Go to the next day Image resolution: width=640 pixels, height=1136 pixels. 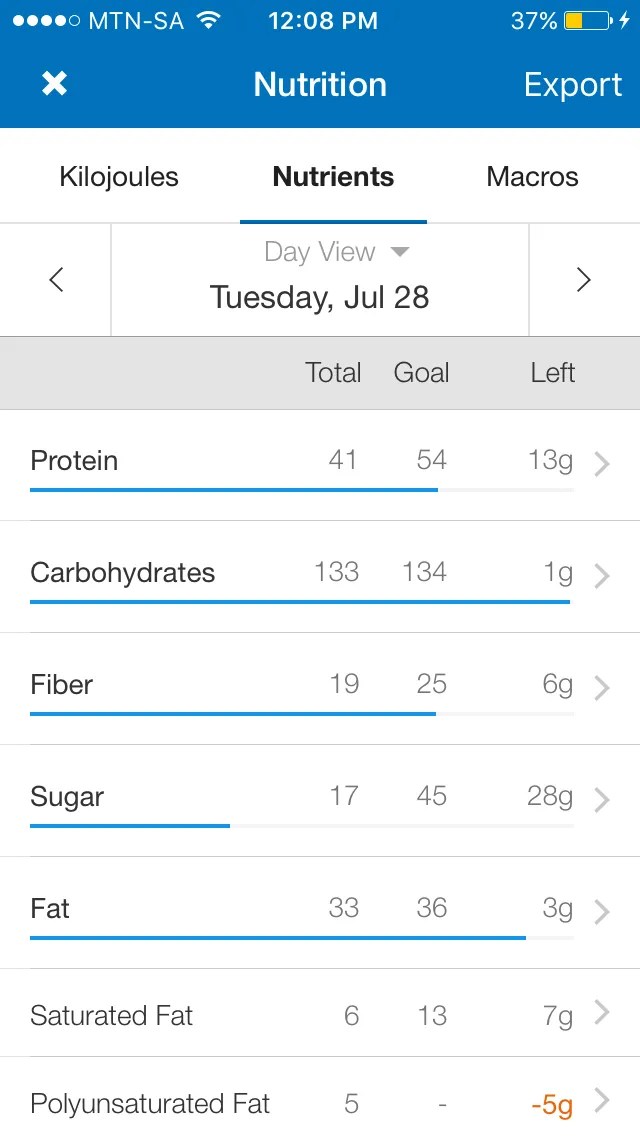pos(584,280)
